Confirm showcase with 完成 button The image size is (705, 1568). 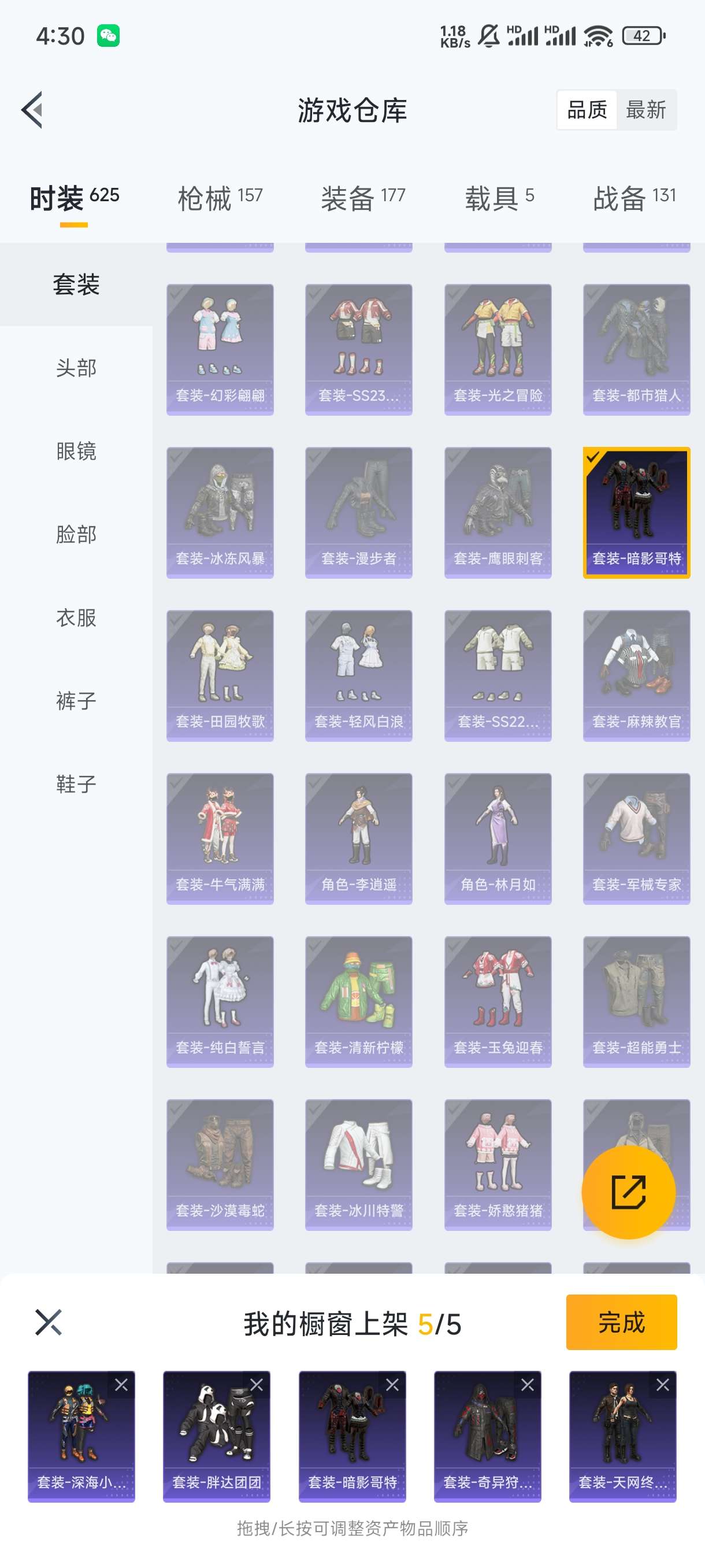pos(621,1322)
